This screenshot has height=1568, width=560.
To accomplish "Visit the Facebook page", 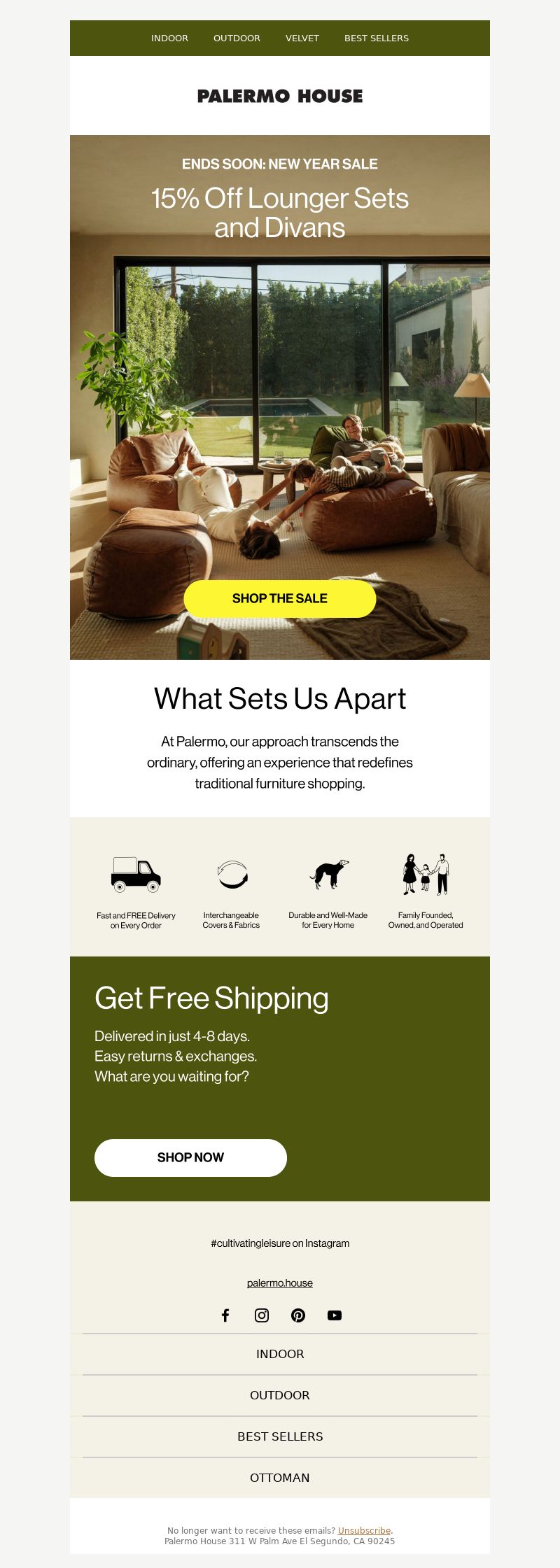I will pos(225,1315).
